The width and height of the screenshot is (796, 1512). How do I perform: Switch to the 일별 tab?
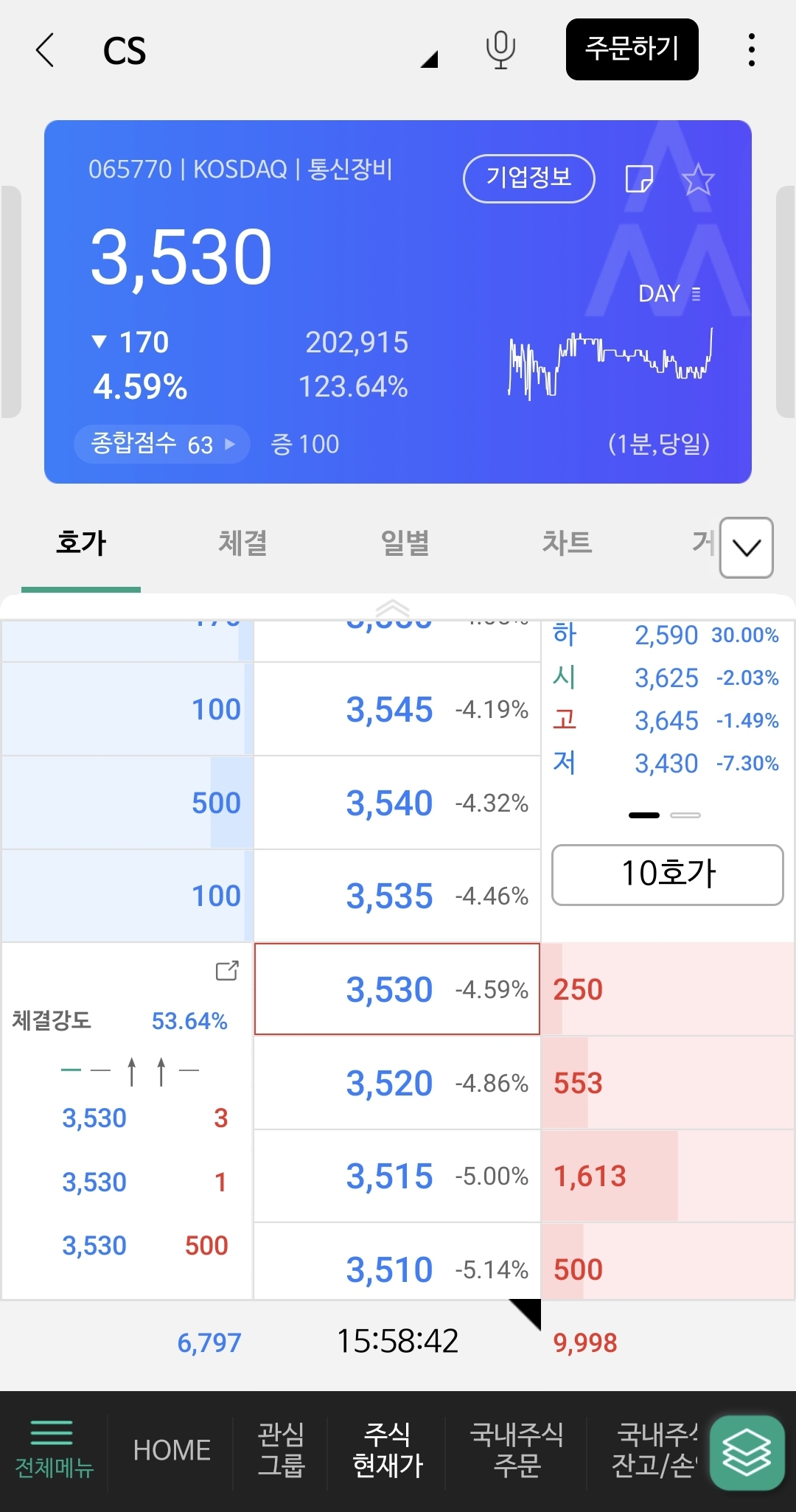(x=405, y=543)
